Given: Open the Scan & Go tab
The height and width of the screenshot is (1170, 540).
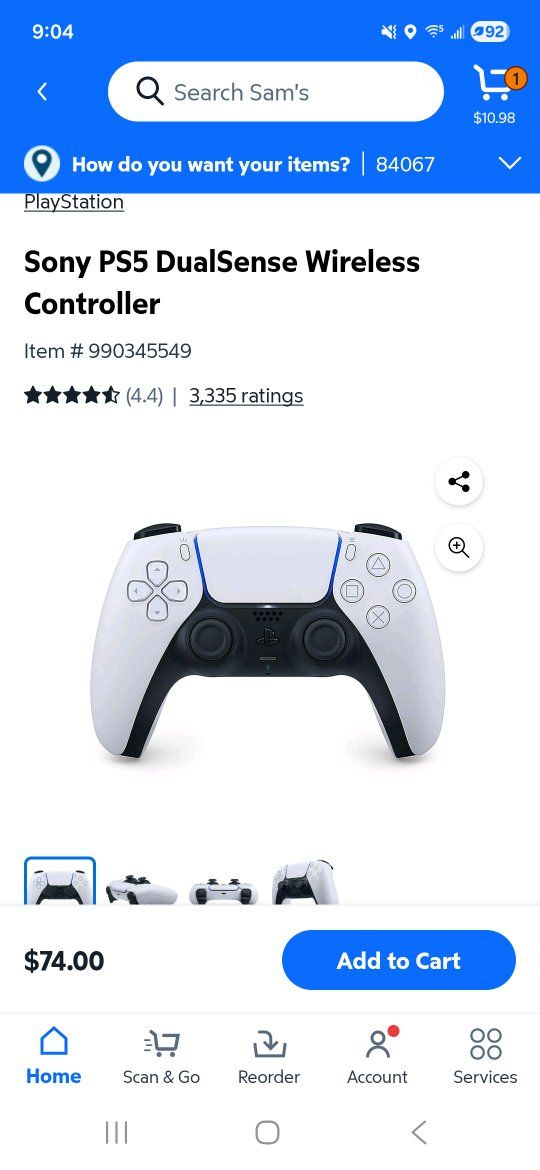Looking at the screenshot, I should 161,1056.
